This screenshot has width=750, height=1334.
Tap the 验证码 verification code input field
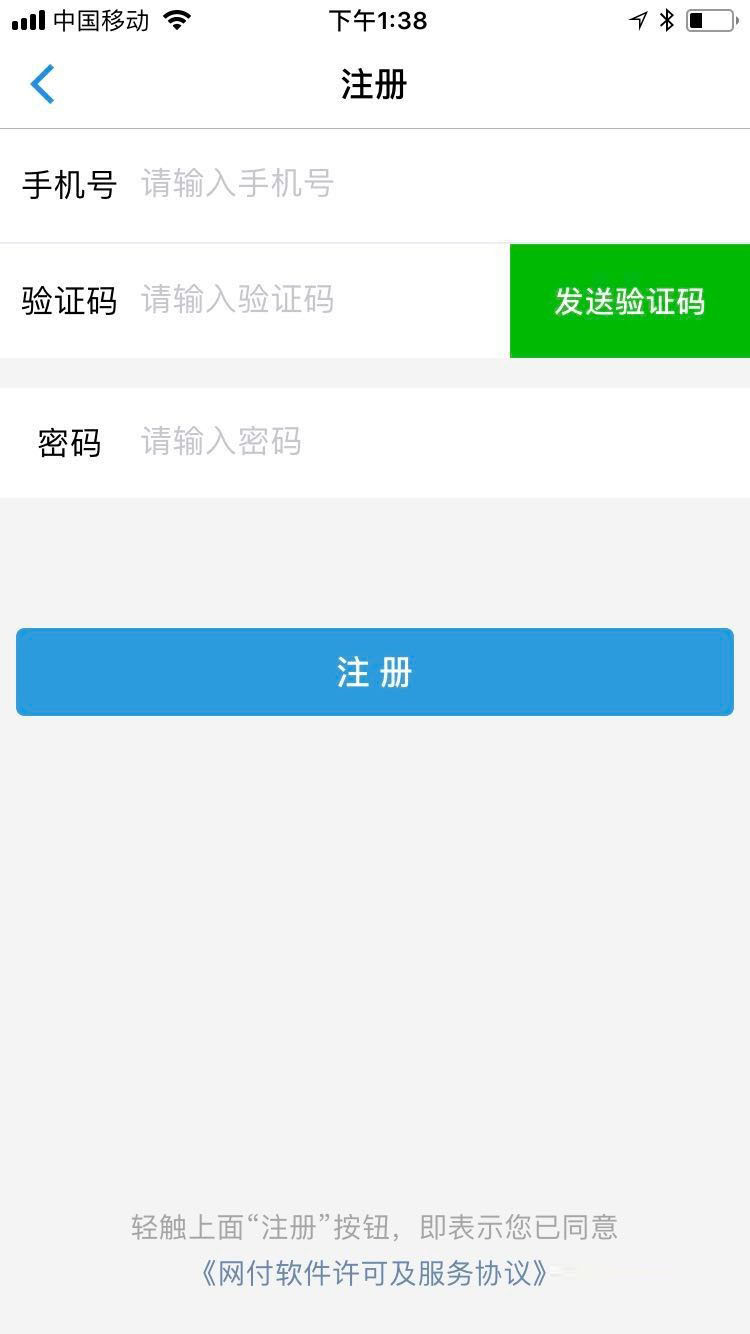tap(300, 300)
